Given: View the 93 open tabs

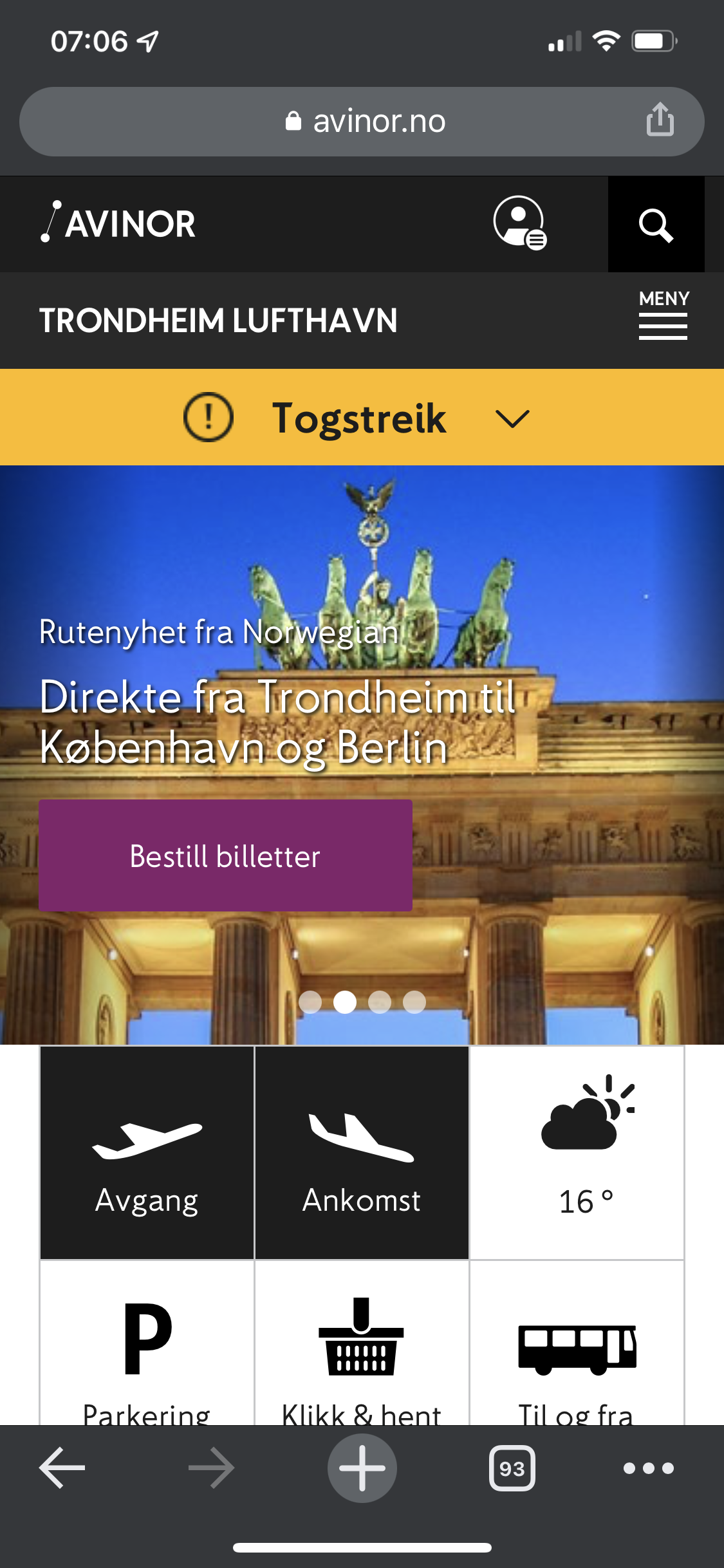Looking at the screenshot, I should pos(512,1468).
